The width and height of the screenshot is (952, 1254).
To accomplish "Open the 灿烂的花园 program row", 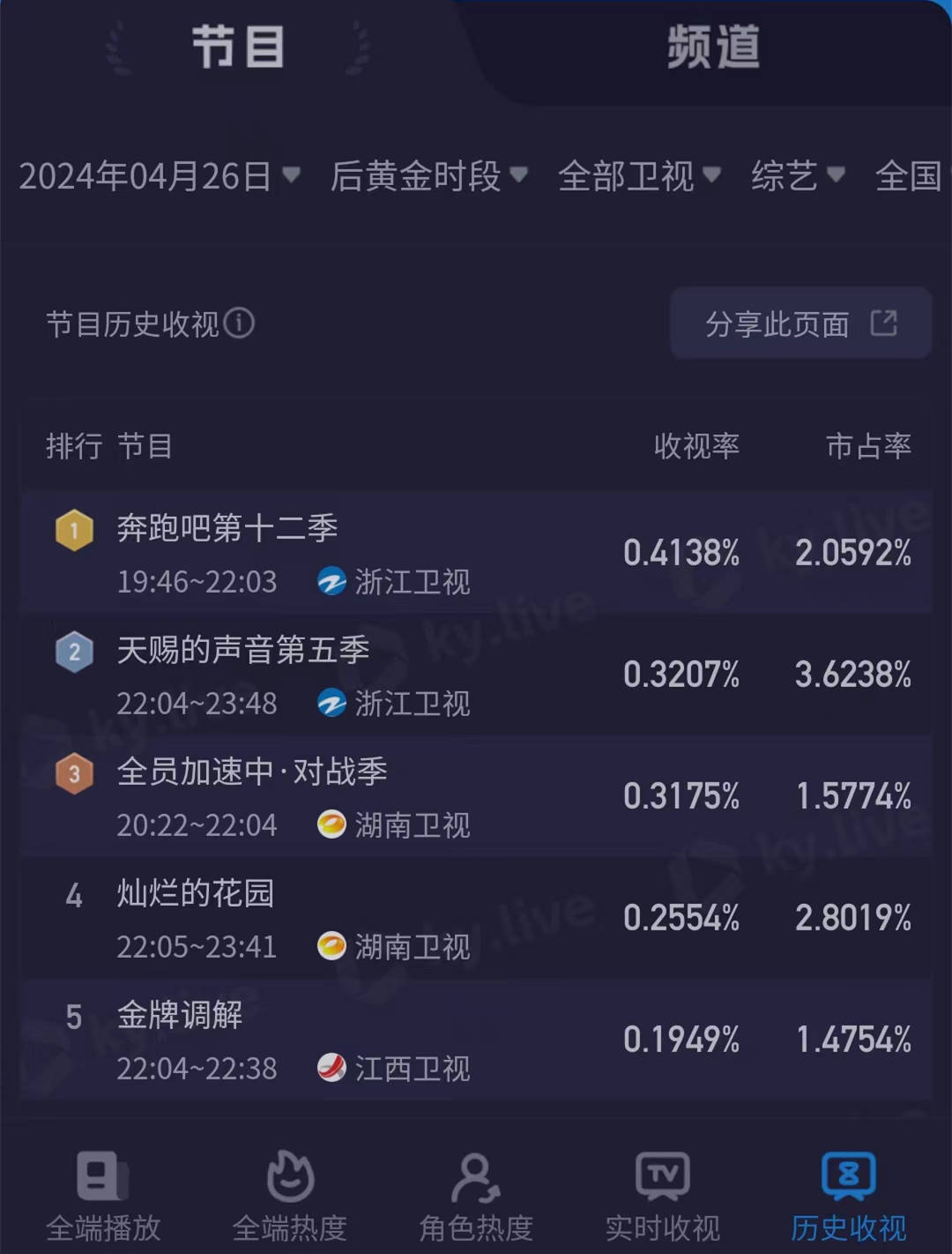I will pos(476,918).
